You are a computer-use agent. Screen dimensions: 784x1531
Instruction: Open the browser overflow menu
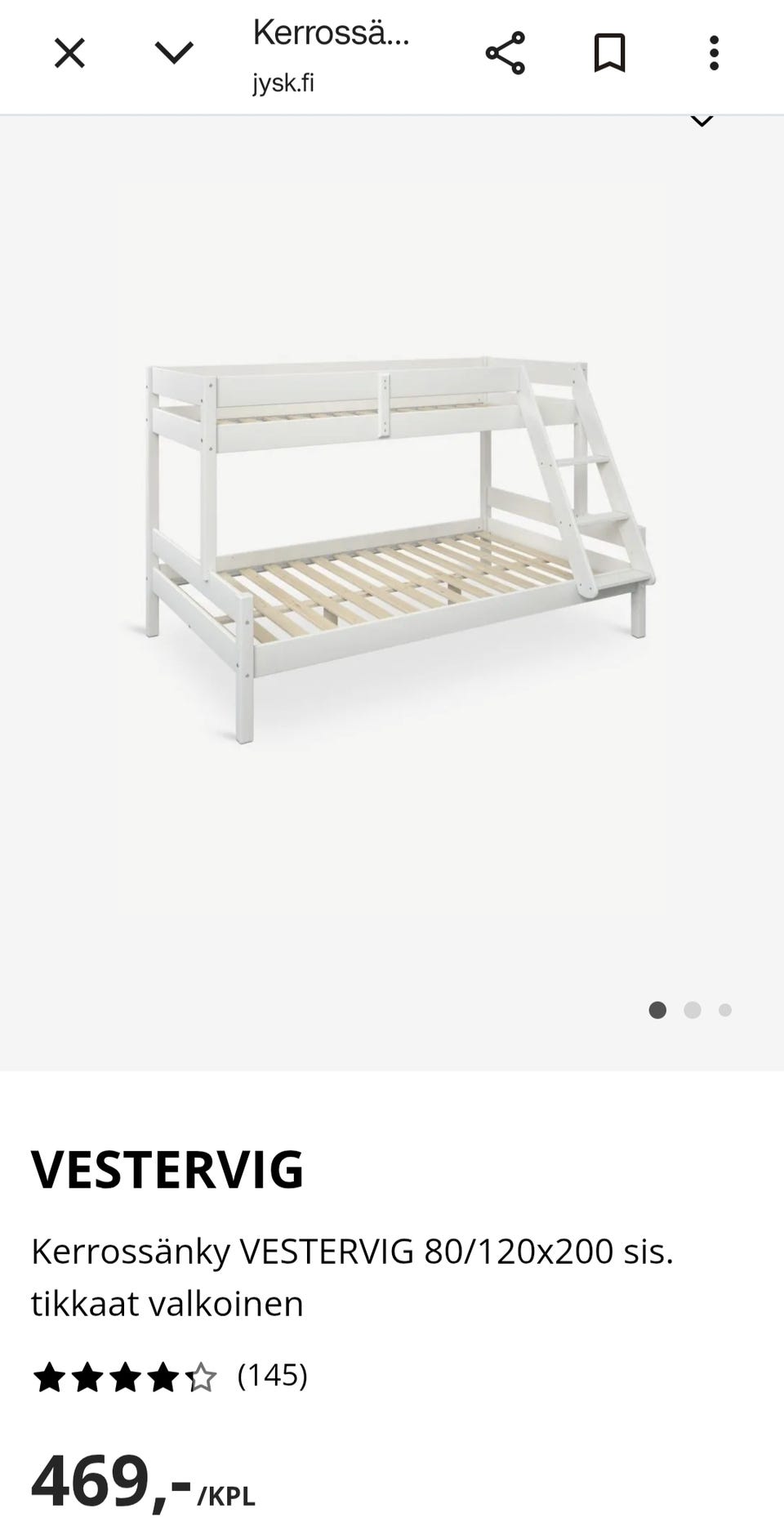(x=714, y=54)
